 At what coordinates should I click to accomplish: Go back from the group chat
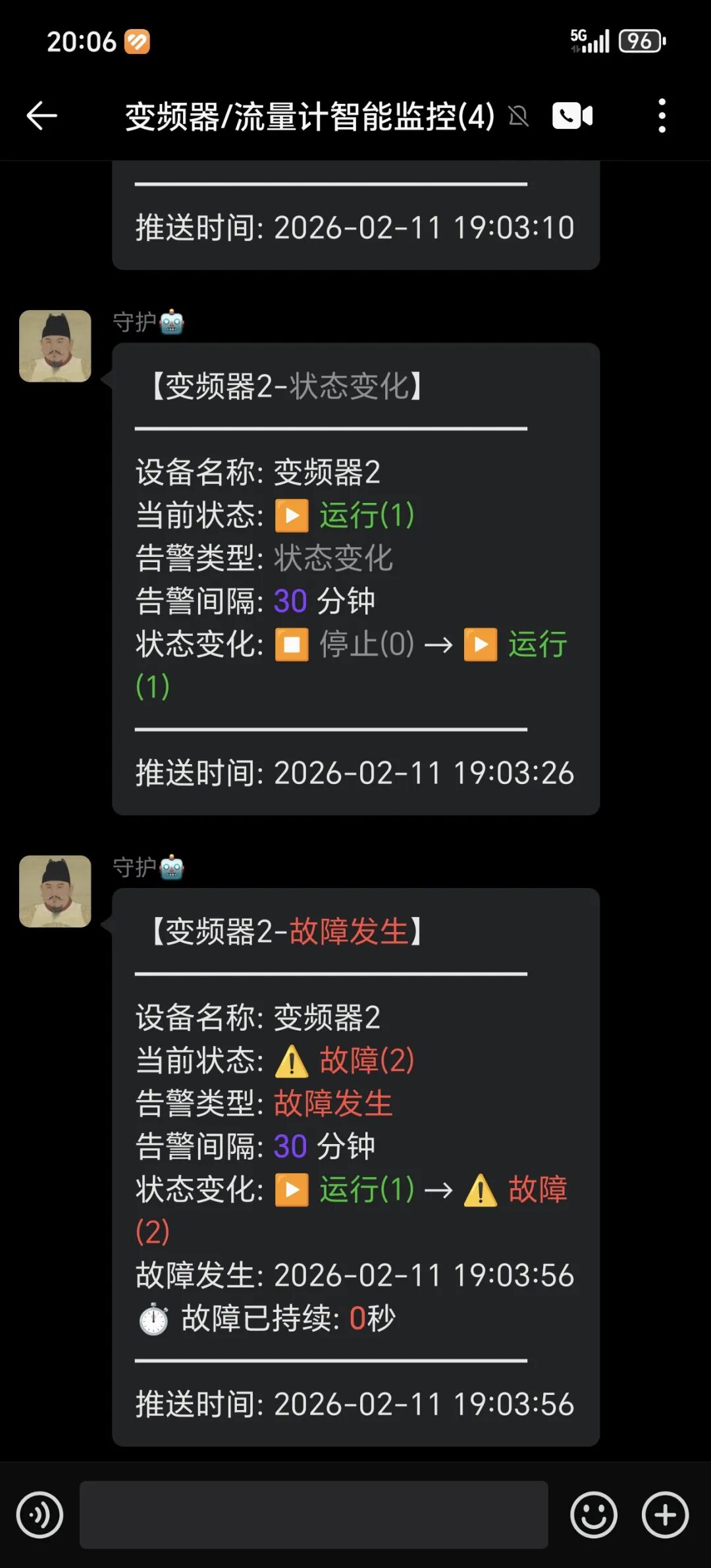point(42,116)
